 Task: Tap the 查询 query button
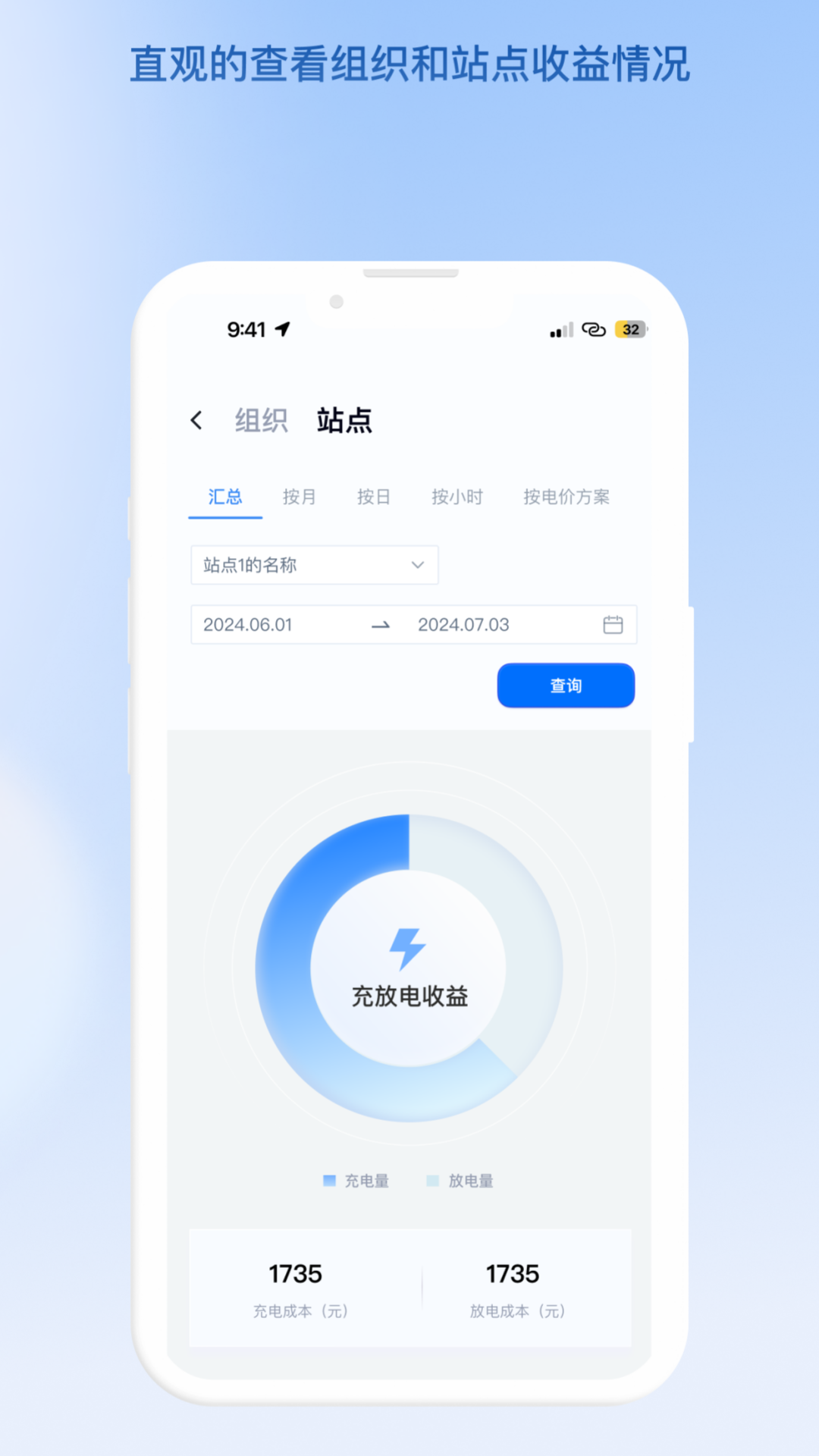566,685
